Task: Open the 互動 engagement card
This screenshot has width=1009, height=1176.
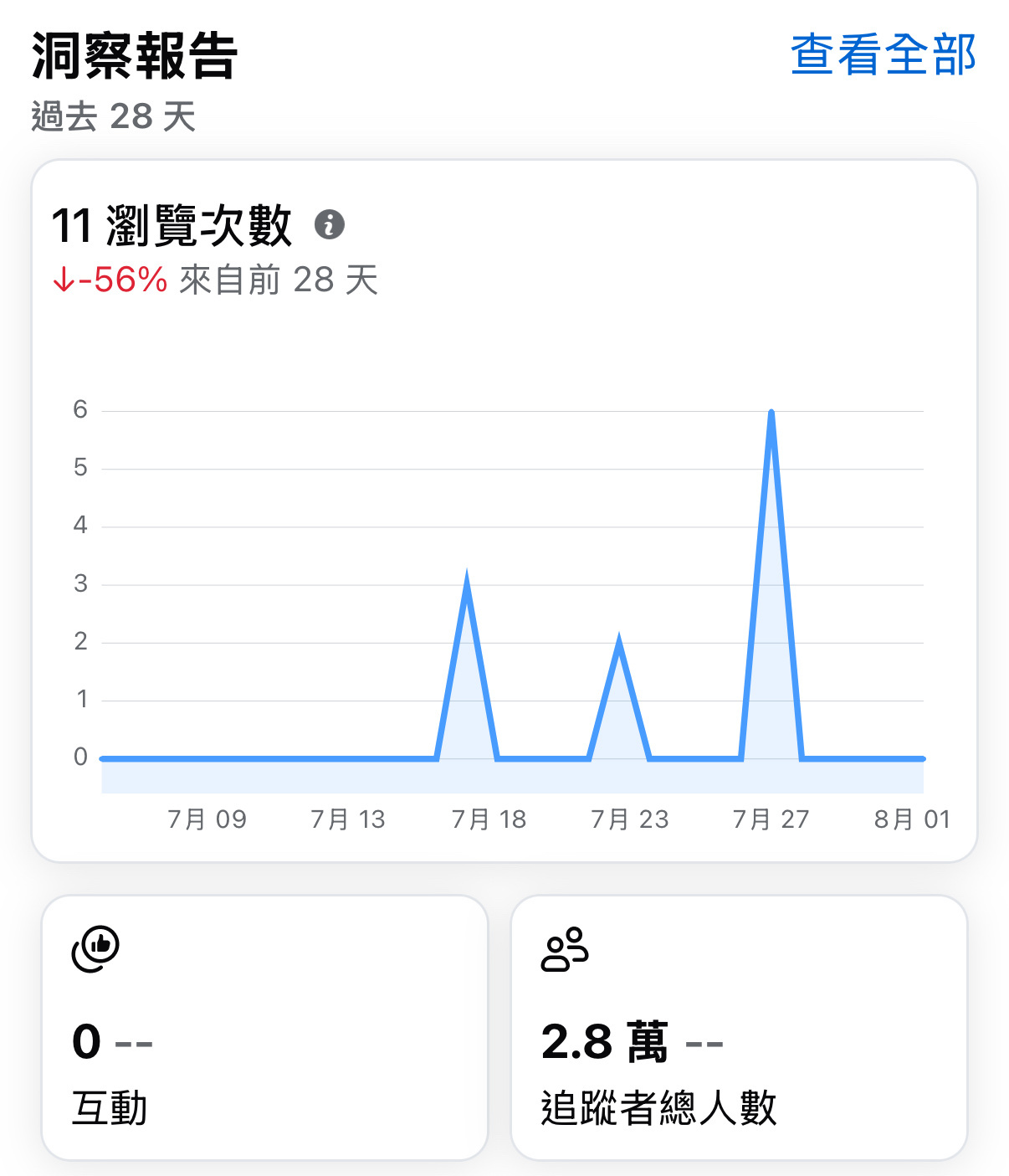Action: 264,1027
